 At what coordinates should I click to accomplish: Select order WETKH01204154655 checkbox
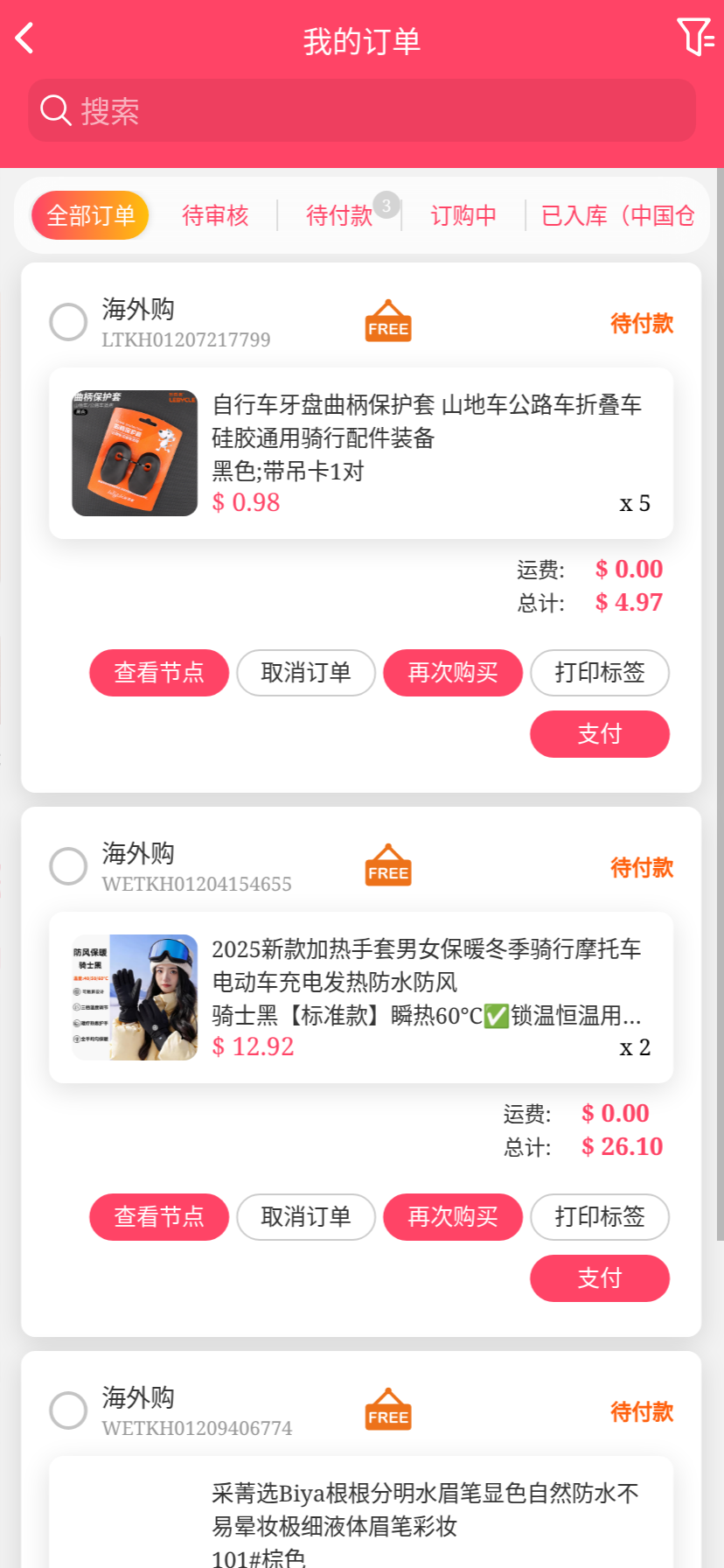click(x=68, y=866)
